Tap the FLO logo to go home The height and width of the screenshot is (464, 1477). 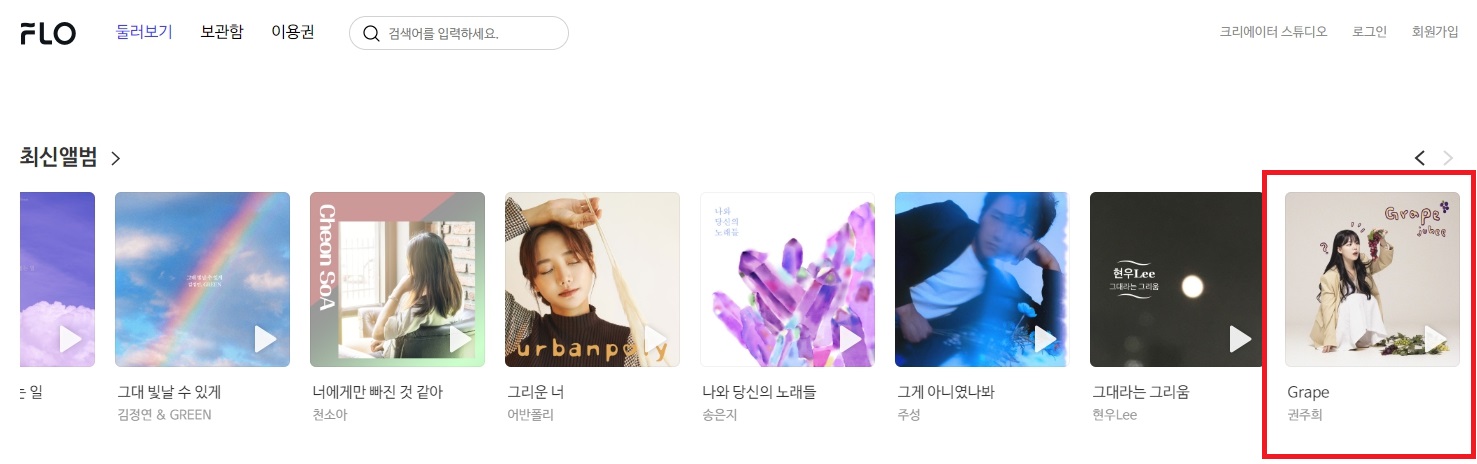[48, 33]
